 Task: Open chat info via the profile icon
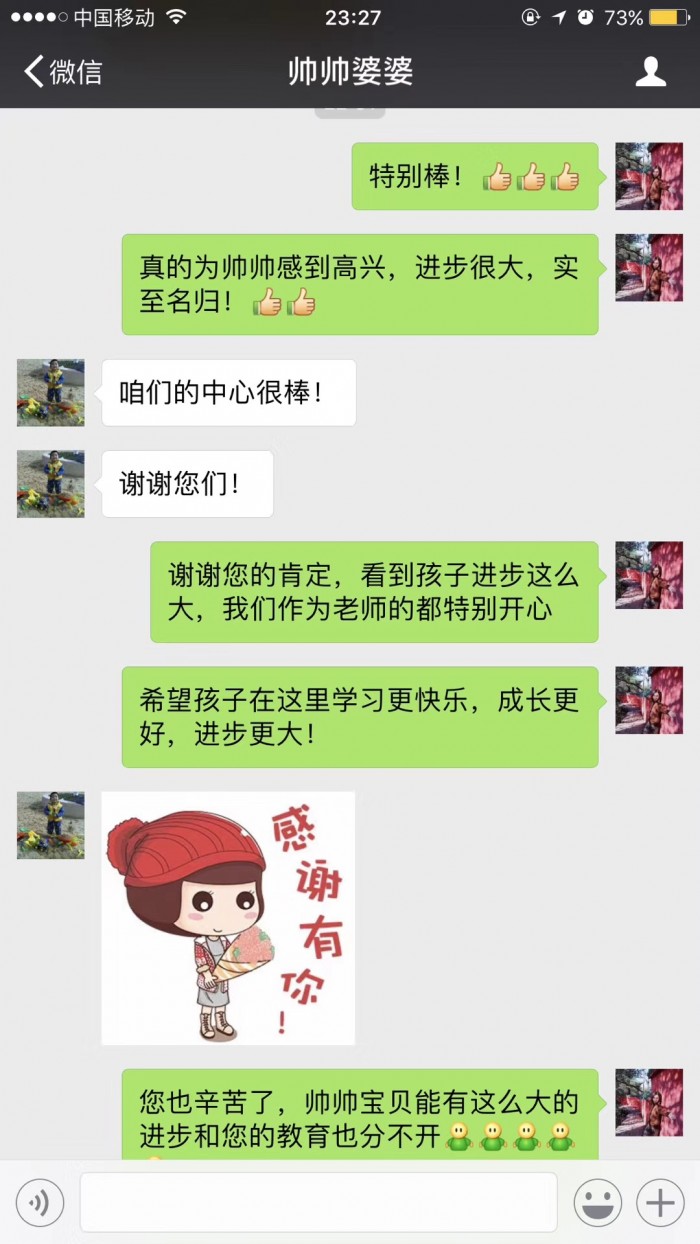[651, 72]
